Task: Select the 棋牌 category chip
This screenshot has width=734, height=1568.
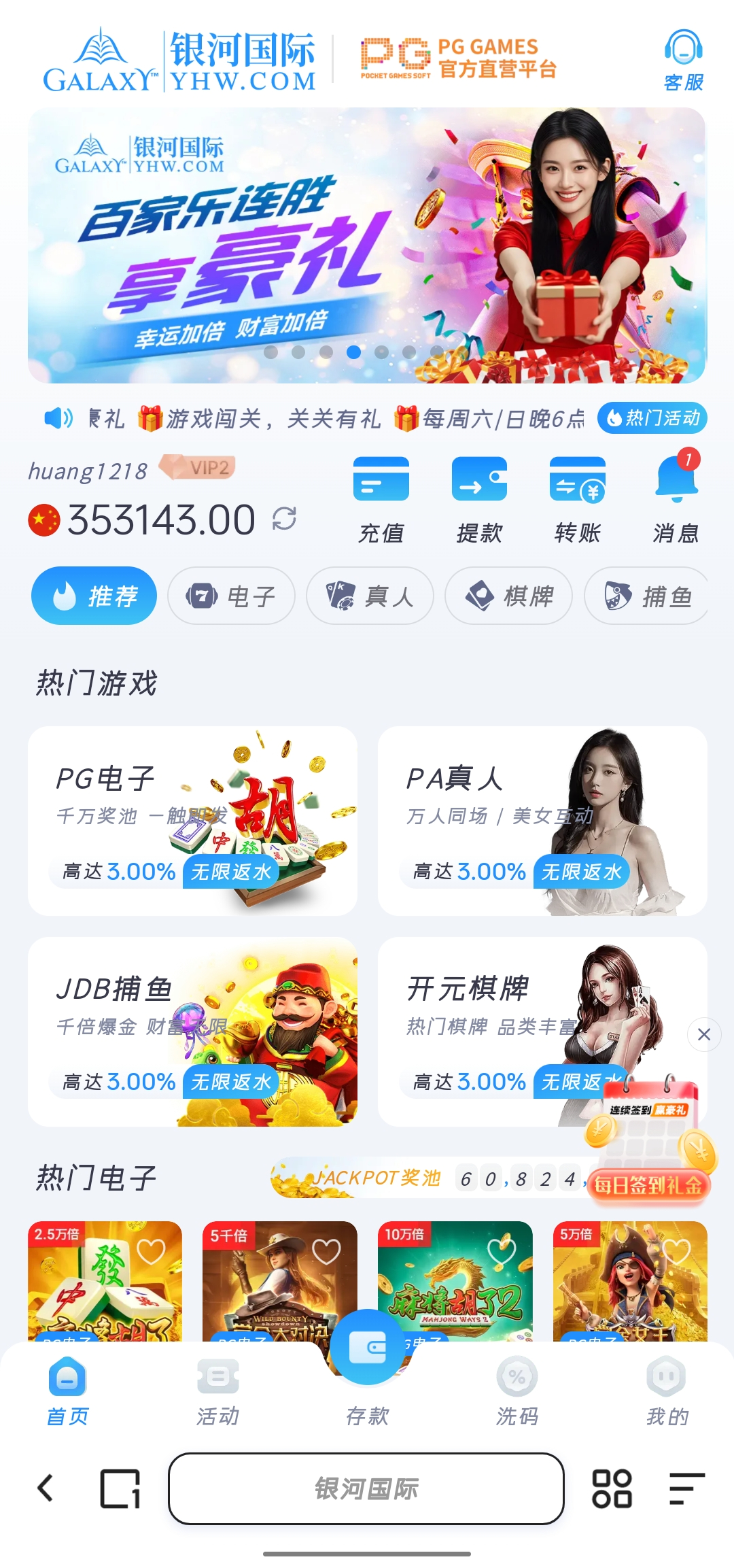Action: pyautogui.click(x=508, y=596)
